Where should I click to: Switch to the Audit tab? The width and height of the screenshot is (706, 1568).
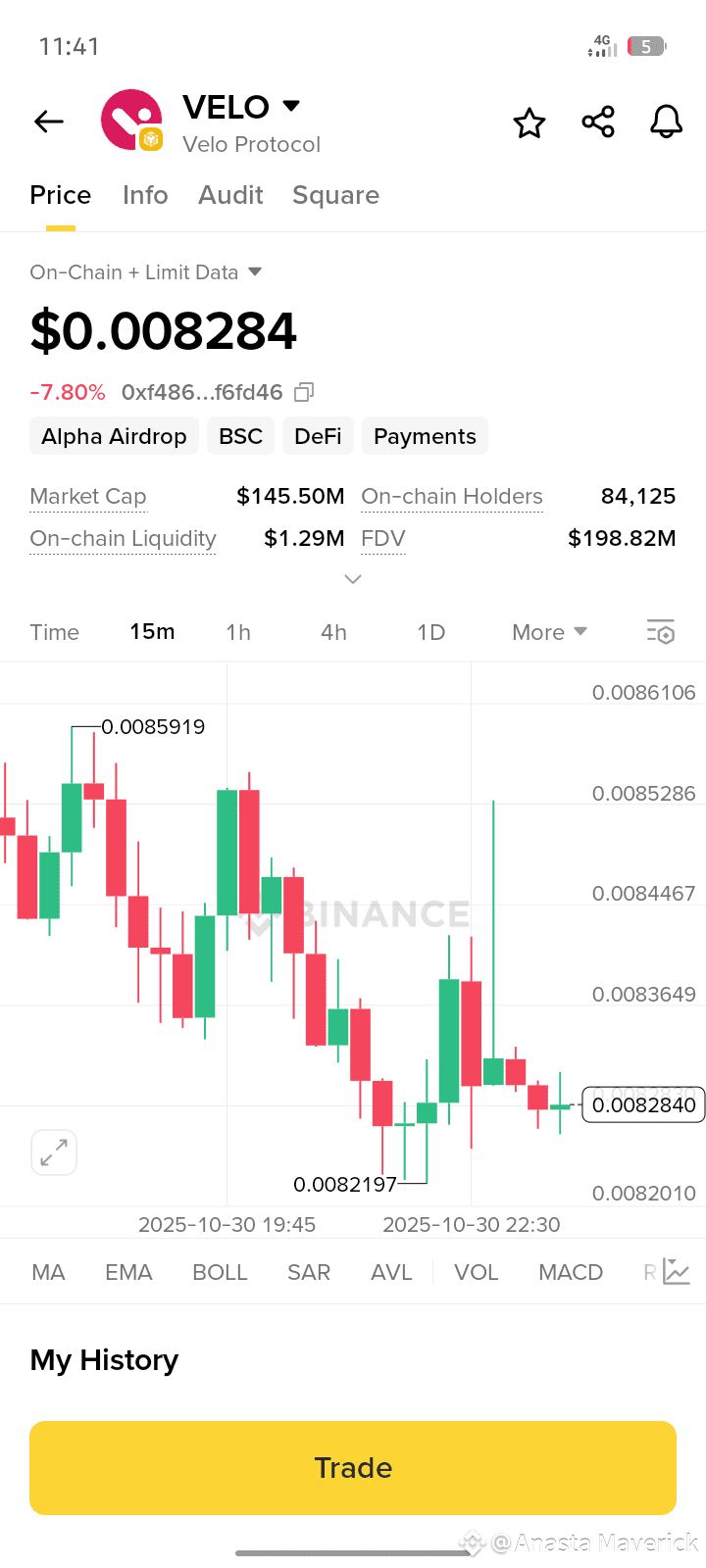pos(230,195)
